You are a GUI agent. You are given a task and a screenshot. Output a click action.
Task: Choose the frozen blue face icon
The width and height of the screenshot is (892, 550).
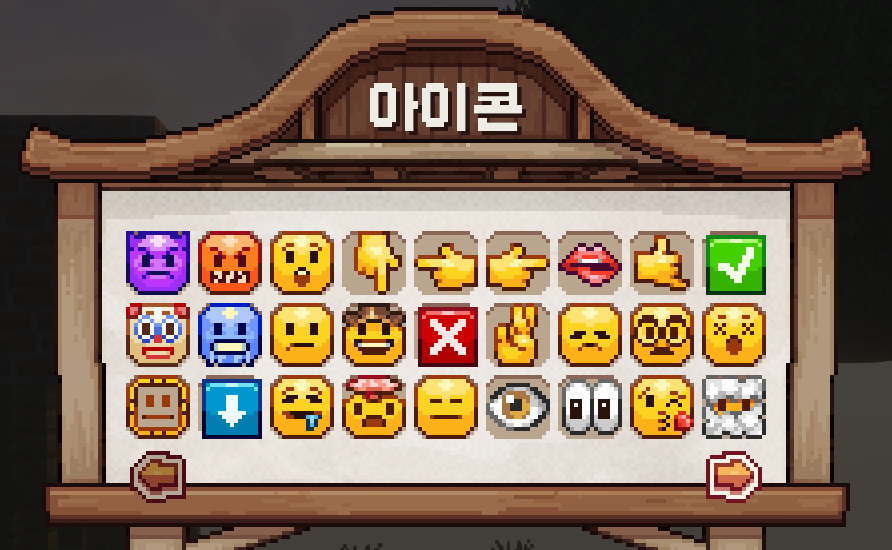pyautogui.click(x=230, y=335)
